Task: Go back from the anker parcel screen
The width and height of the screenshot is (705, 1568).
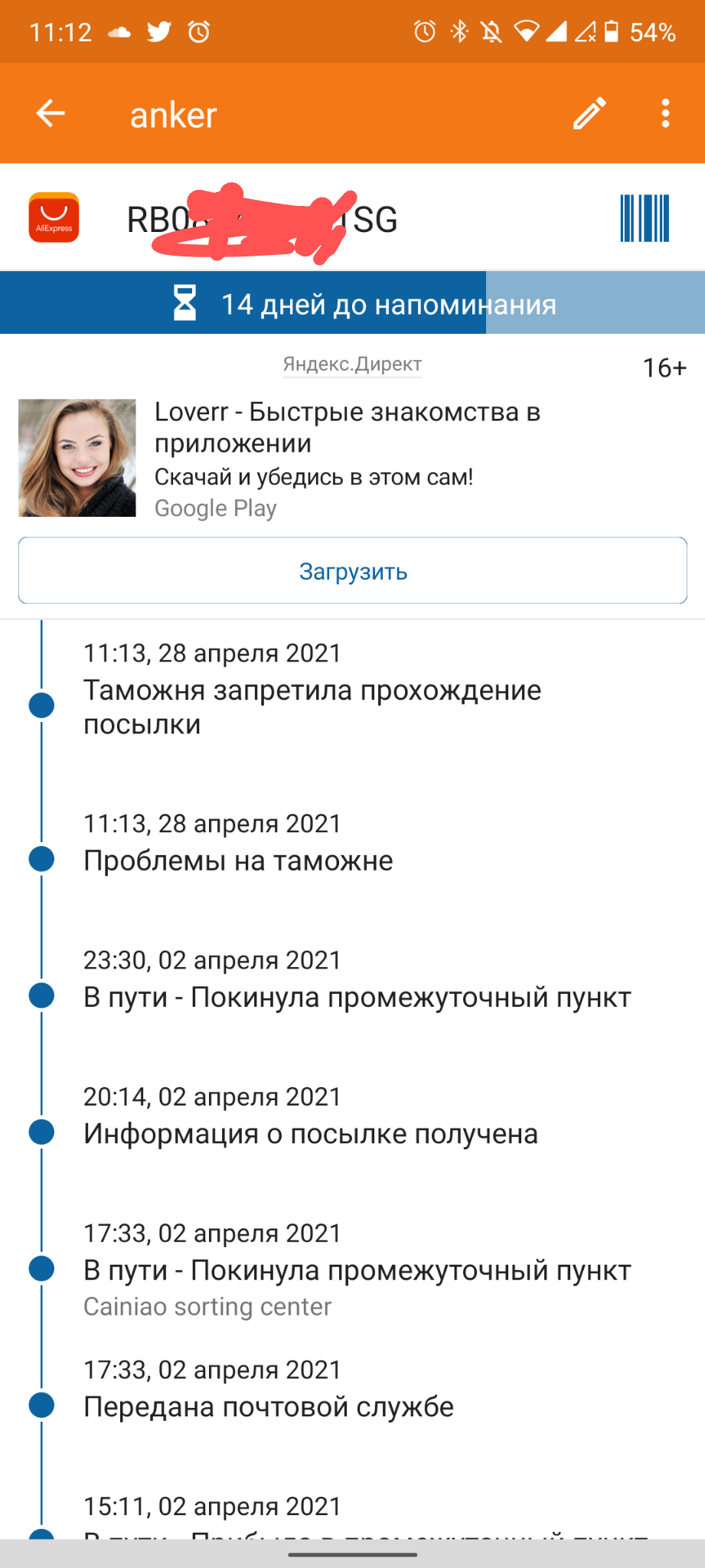Action: click(x=51, y=114)
